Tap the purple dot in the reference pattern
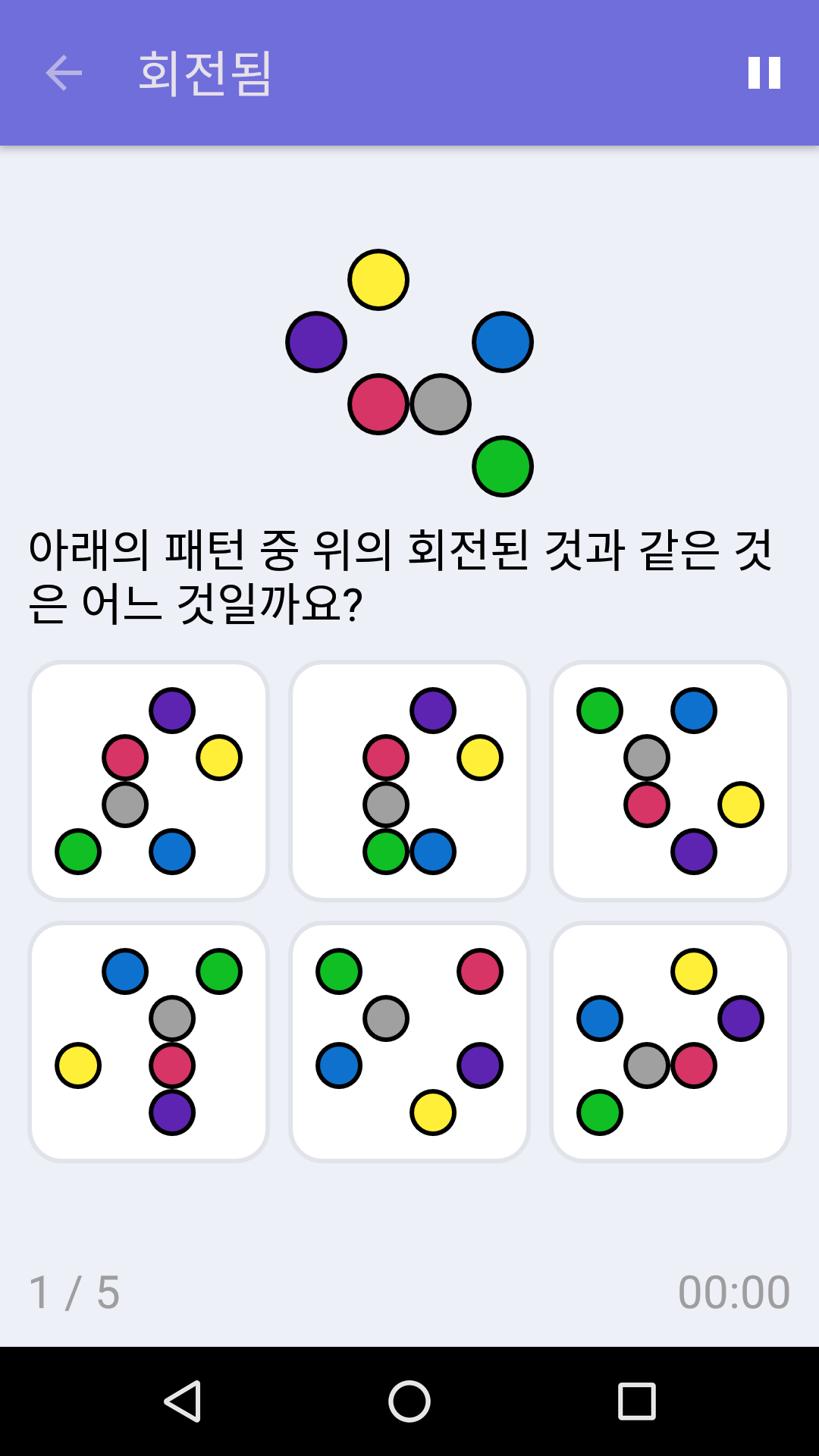 pos(315,342)
